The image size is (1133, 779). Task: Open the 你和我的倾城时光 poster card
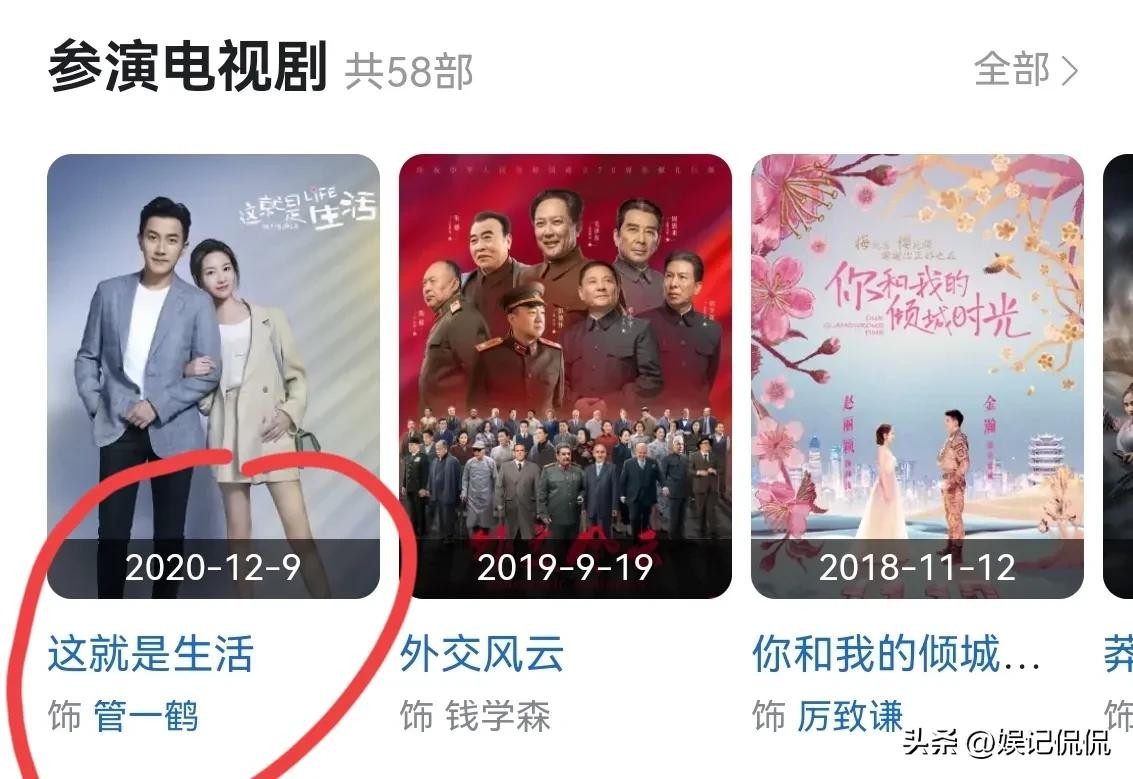(x=917, y=375)
